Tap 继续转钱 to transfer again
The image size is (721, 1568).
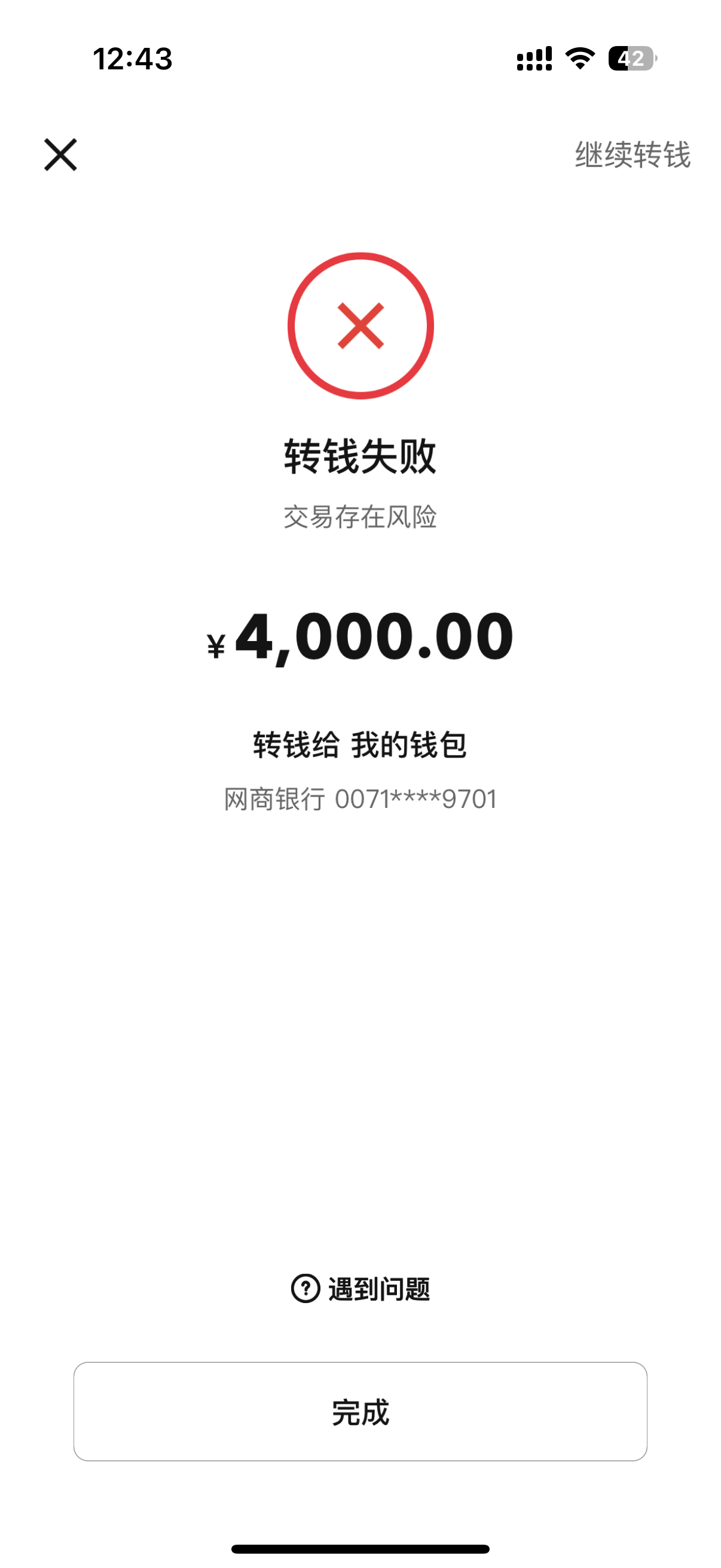coord(632,155)
